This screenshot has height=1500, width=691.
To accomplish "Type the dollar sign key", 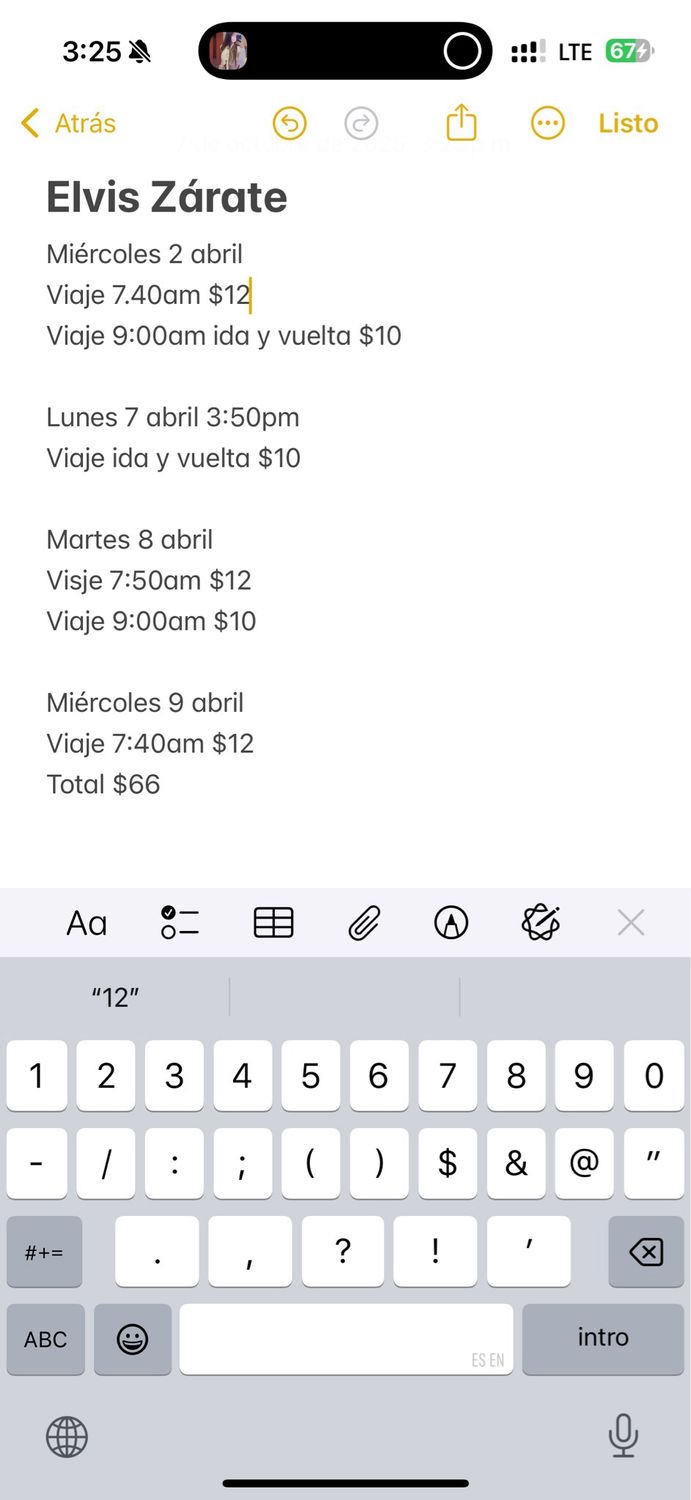I will [x=447, y=1163].
